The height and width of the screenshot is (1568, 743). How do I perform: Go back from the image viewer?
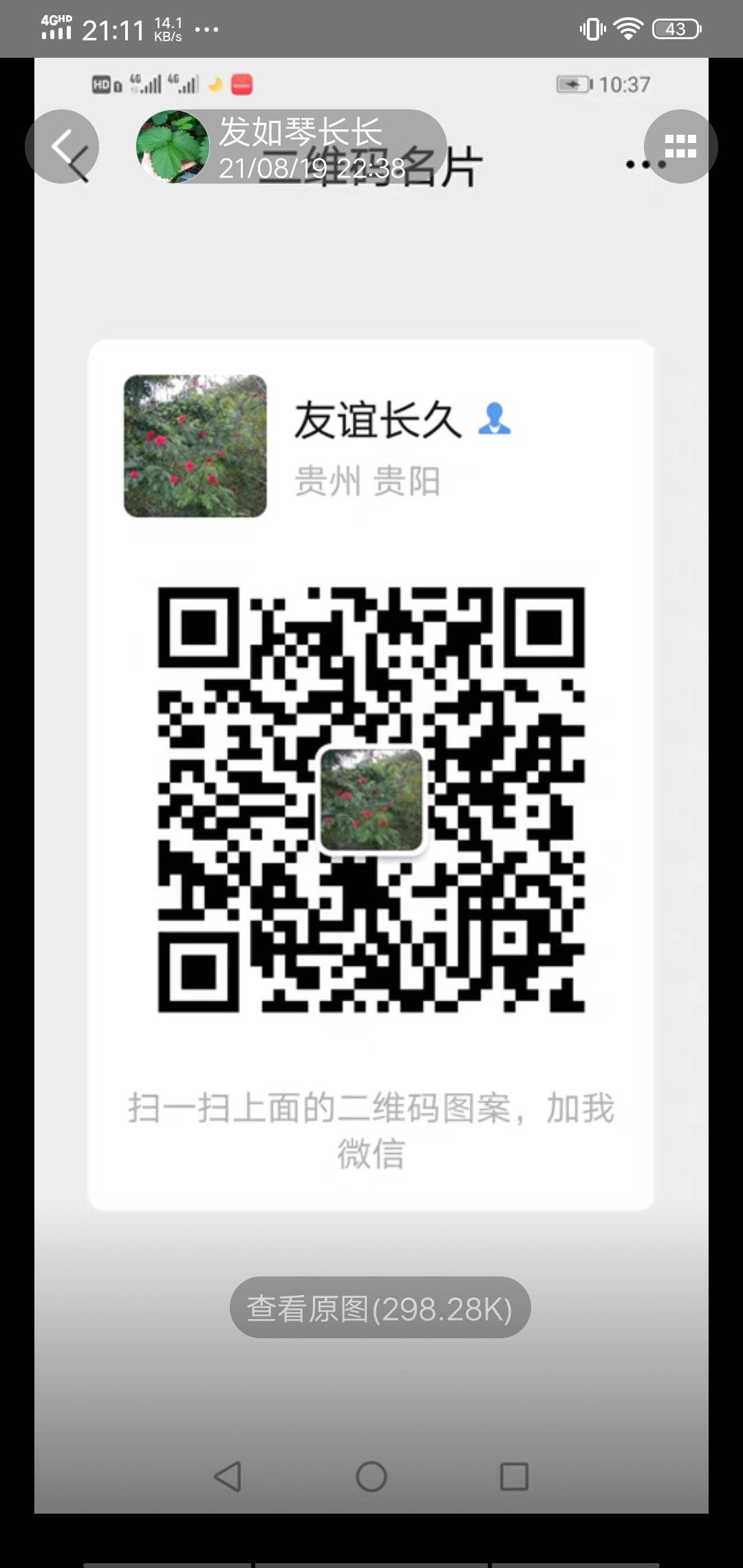[62, 146]
